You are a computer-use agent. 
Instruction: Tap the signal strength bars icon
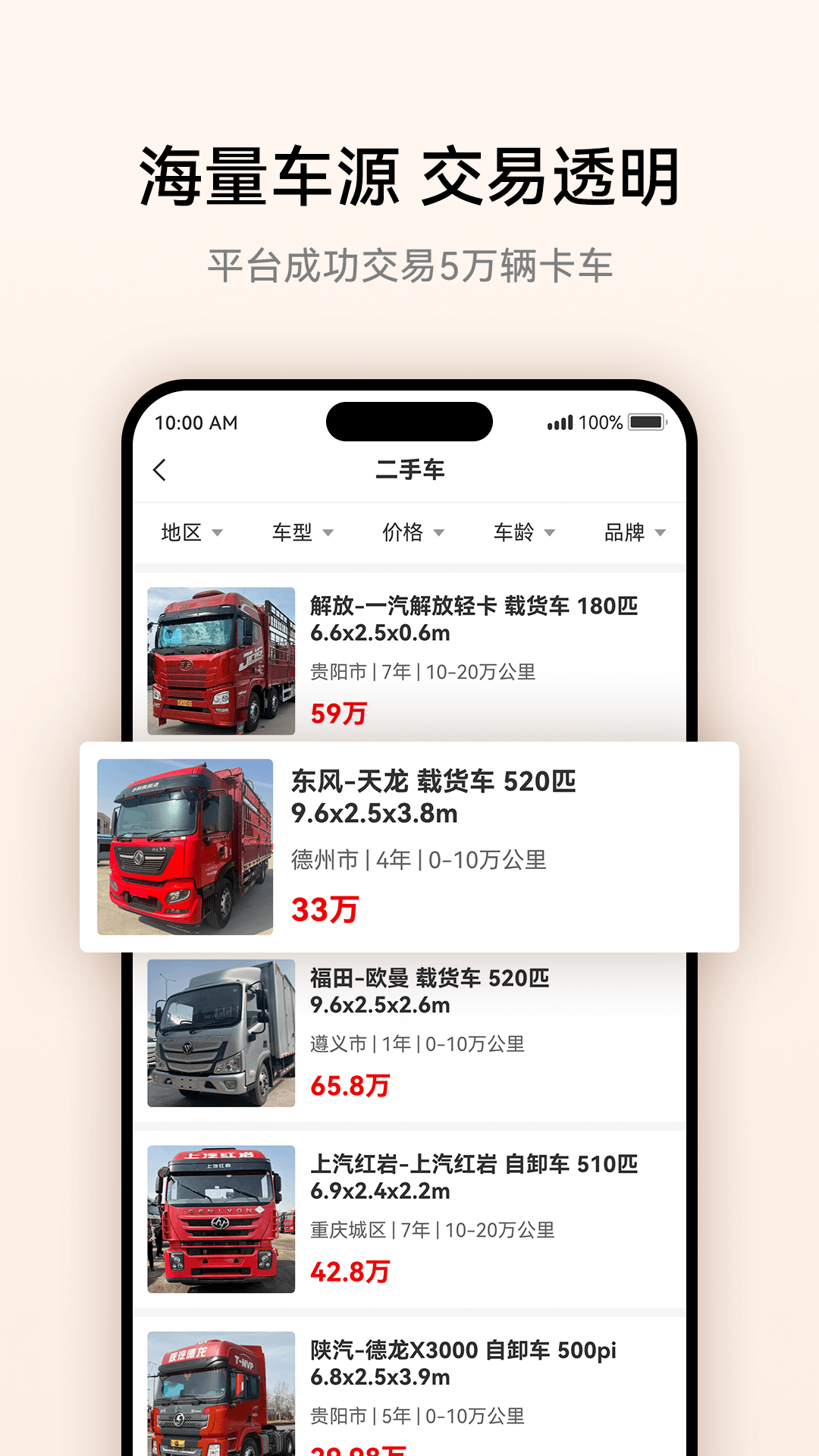click(559, 424)
